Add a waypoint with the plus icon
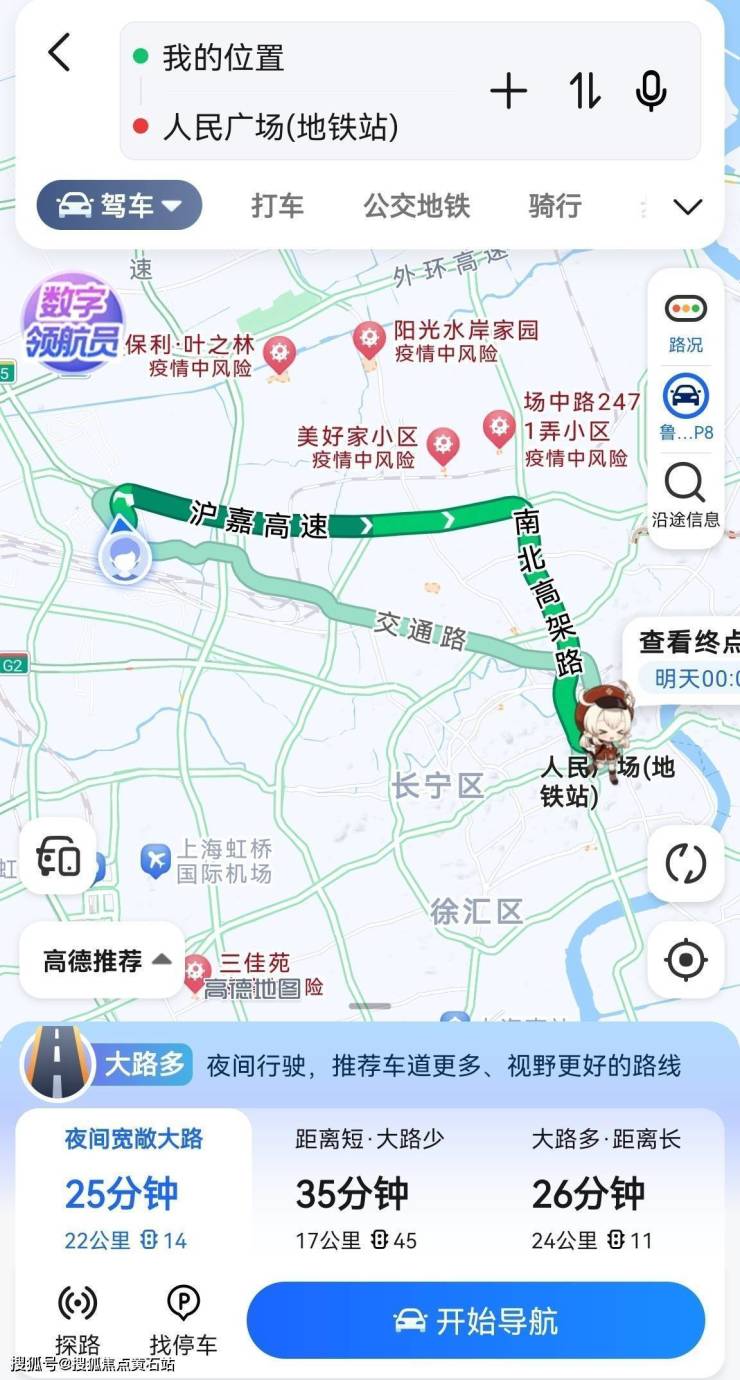 pos(508,92)
